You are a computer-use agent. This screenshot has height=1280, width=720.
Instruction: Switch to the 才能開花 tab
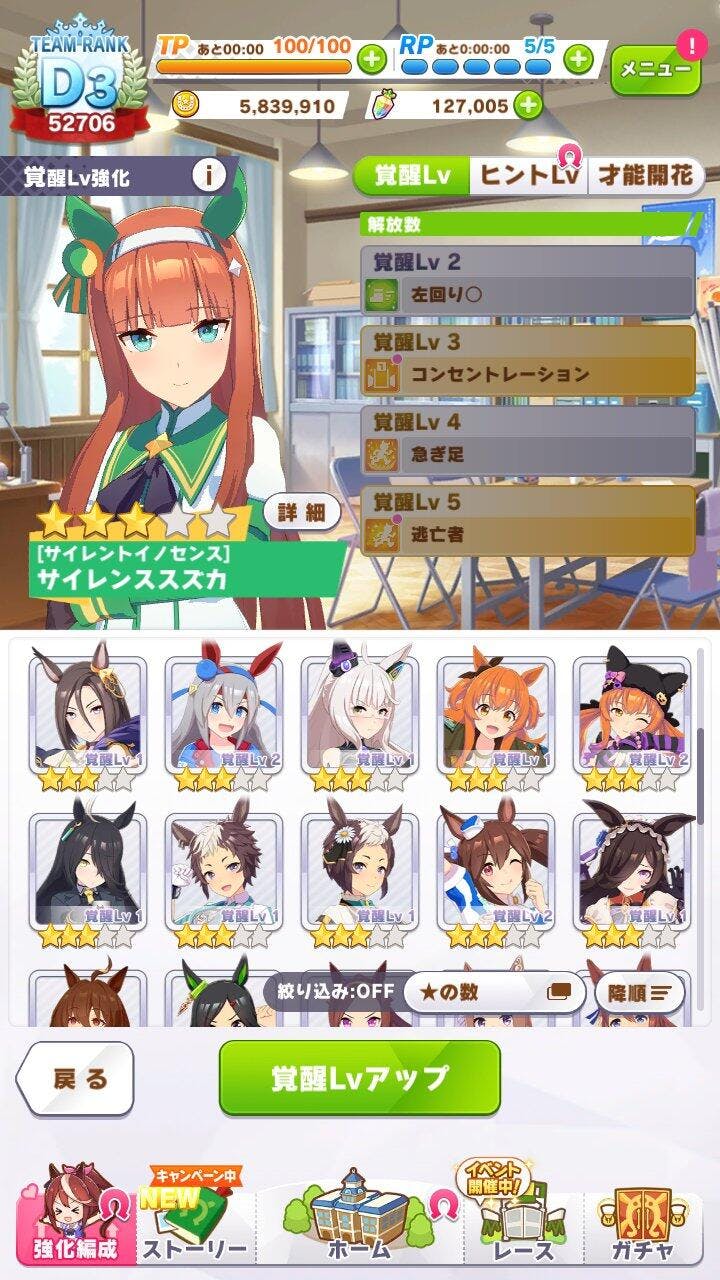645,175
